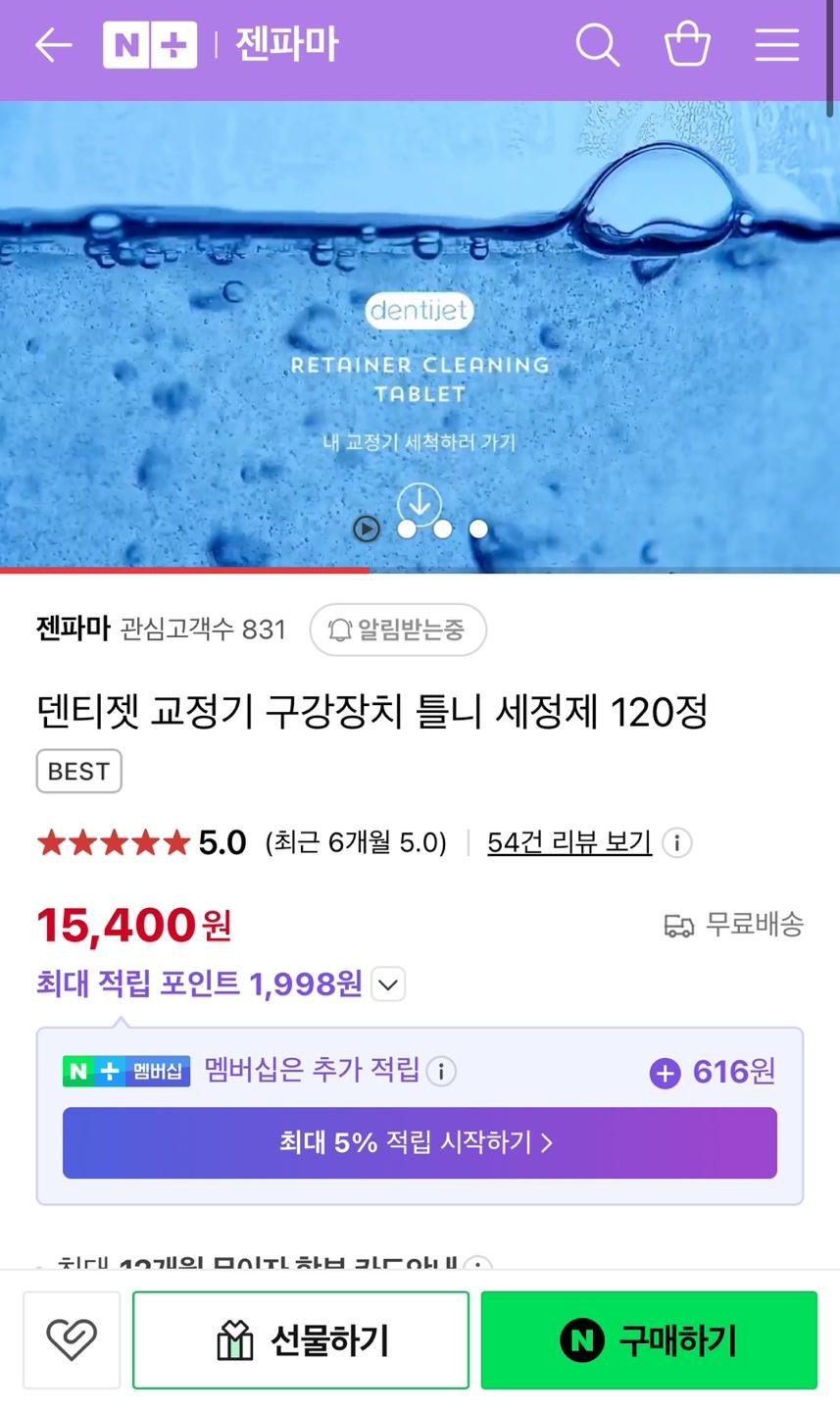Tap the 알림받는중 notification button
This screenshot has height=1412, width=840.
[398, 630]
